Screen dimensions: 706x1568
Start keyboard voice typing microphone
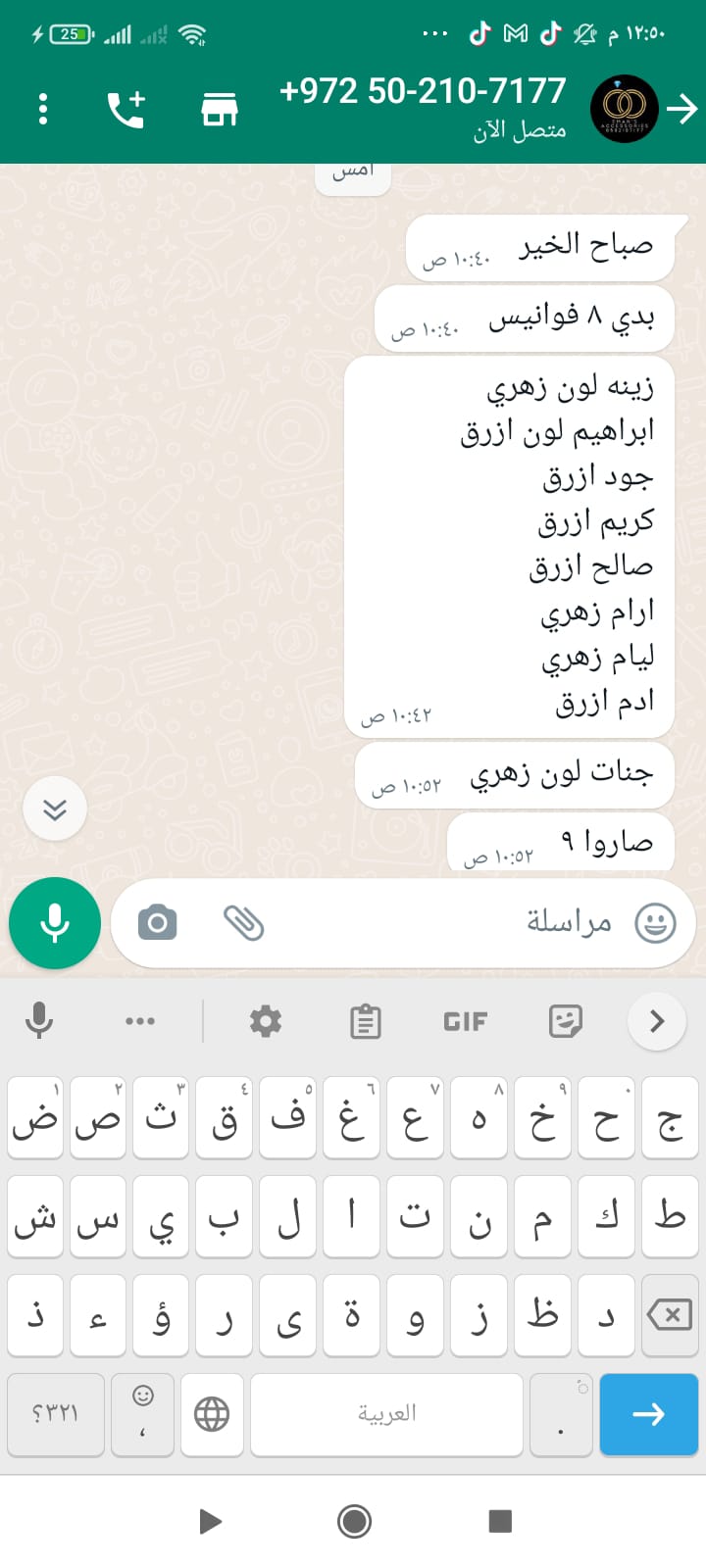(x=39, y=1021)
